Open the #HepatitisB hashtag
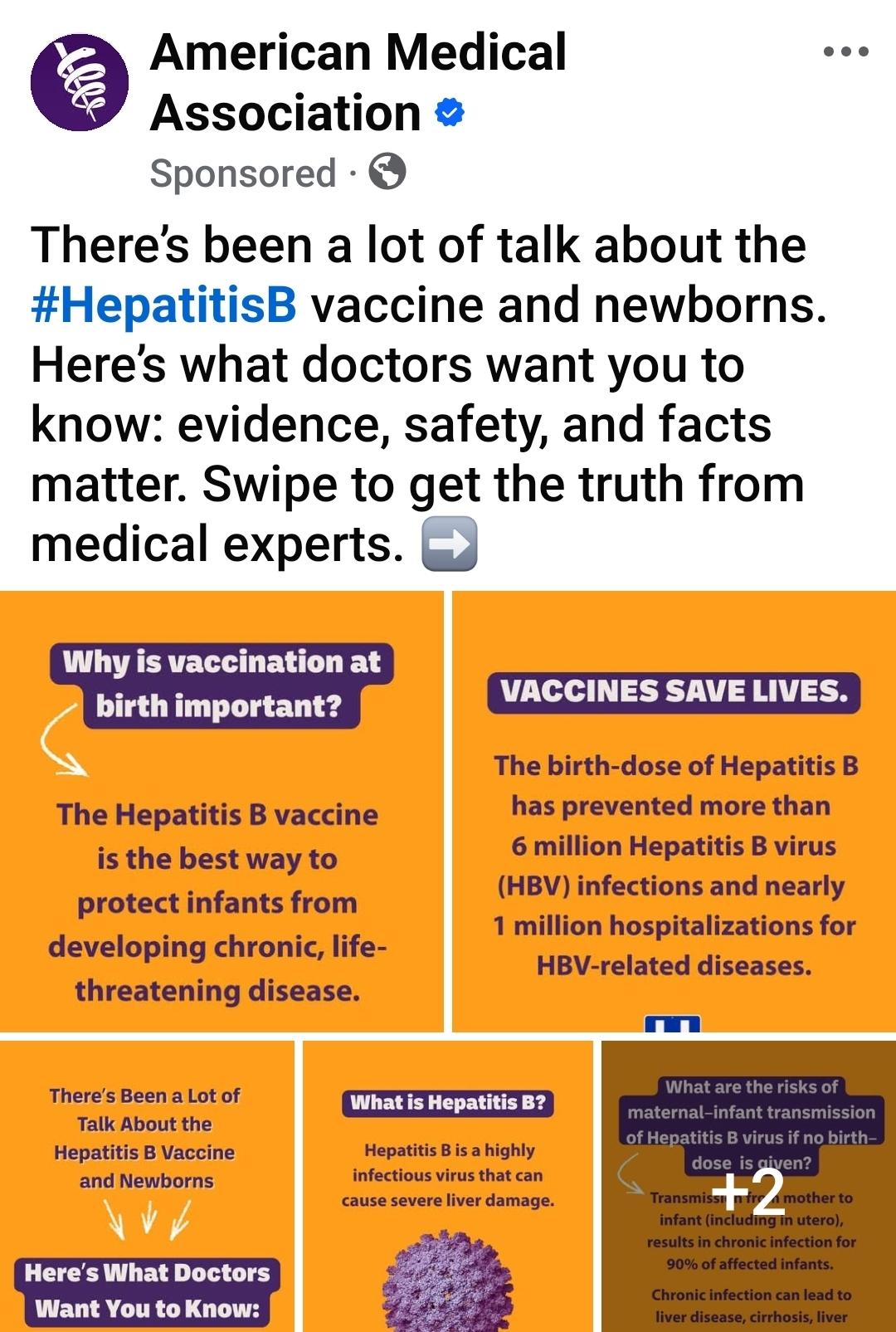Screen dimensions: 896x1332 pyautogui.click(x=163, y=305)
